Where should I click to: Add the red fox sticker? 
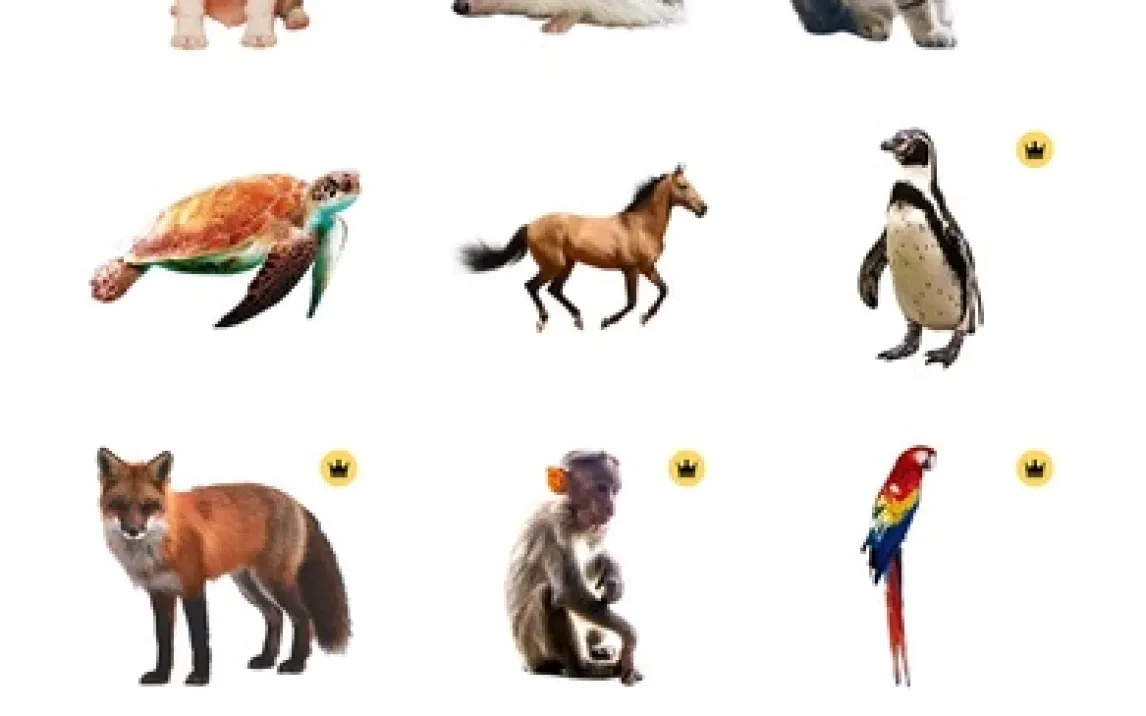coord(222,566)
